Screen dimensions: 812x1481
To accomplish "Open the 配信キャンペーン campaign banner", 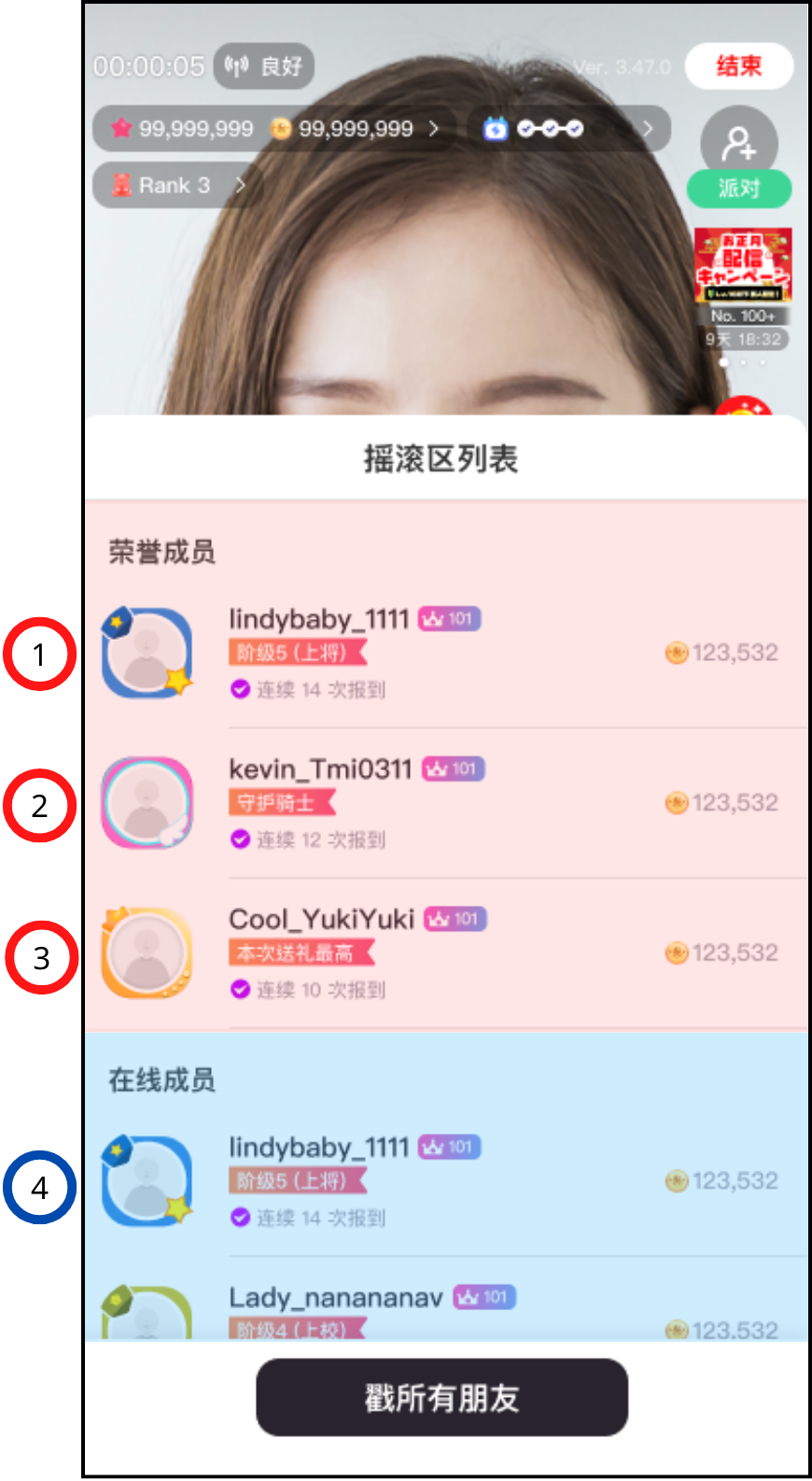I will click(743, 265).
